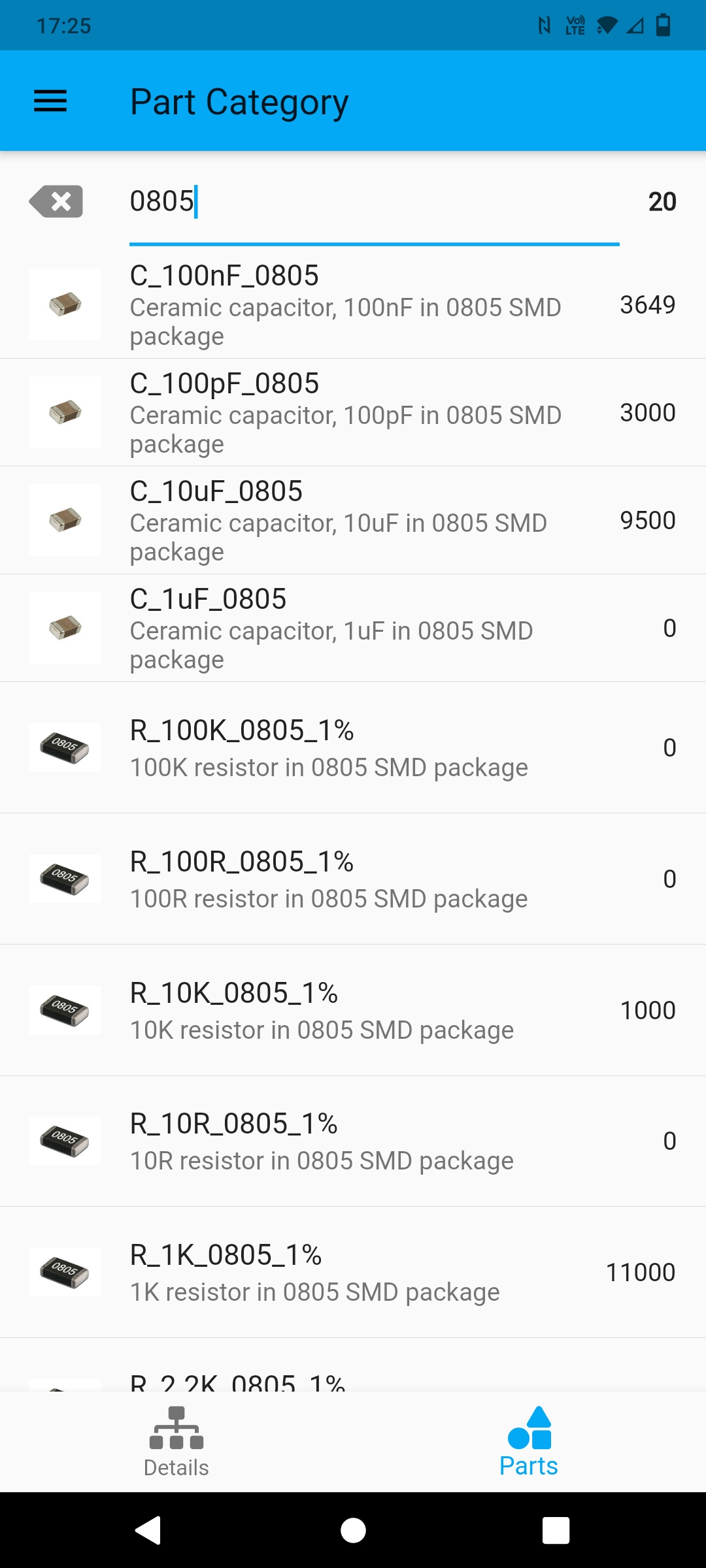
Task: Open the C_1uF_0805 part entry
Action: click(x=353, y=627)
